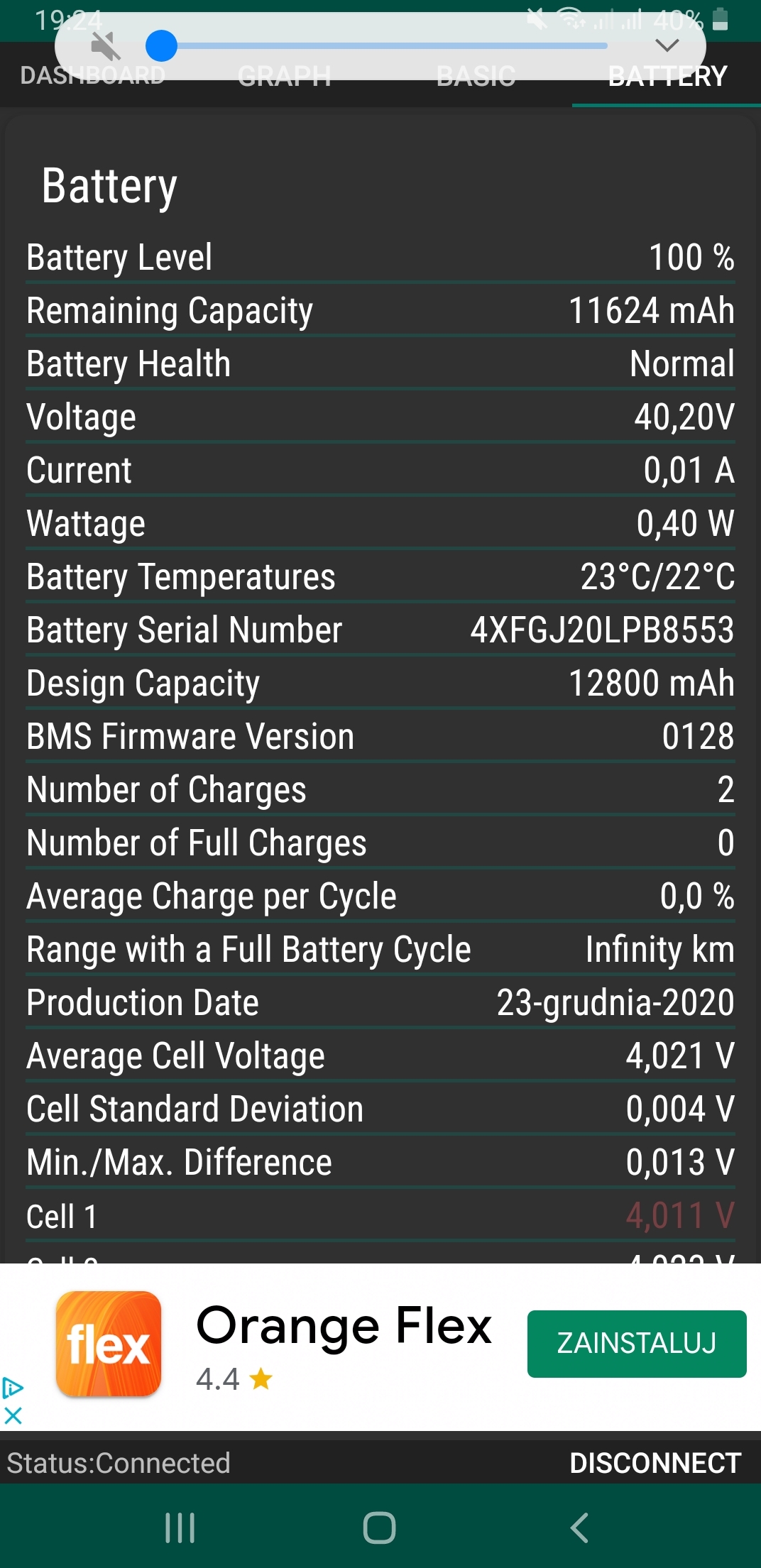Image resolution: width=761 pixels, height=1568 pixels.
Task: Select the Battery tab
Action: click(667, 77)
